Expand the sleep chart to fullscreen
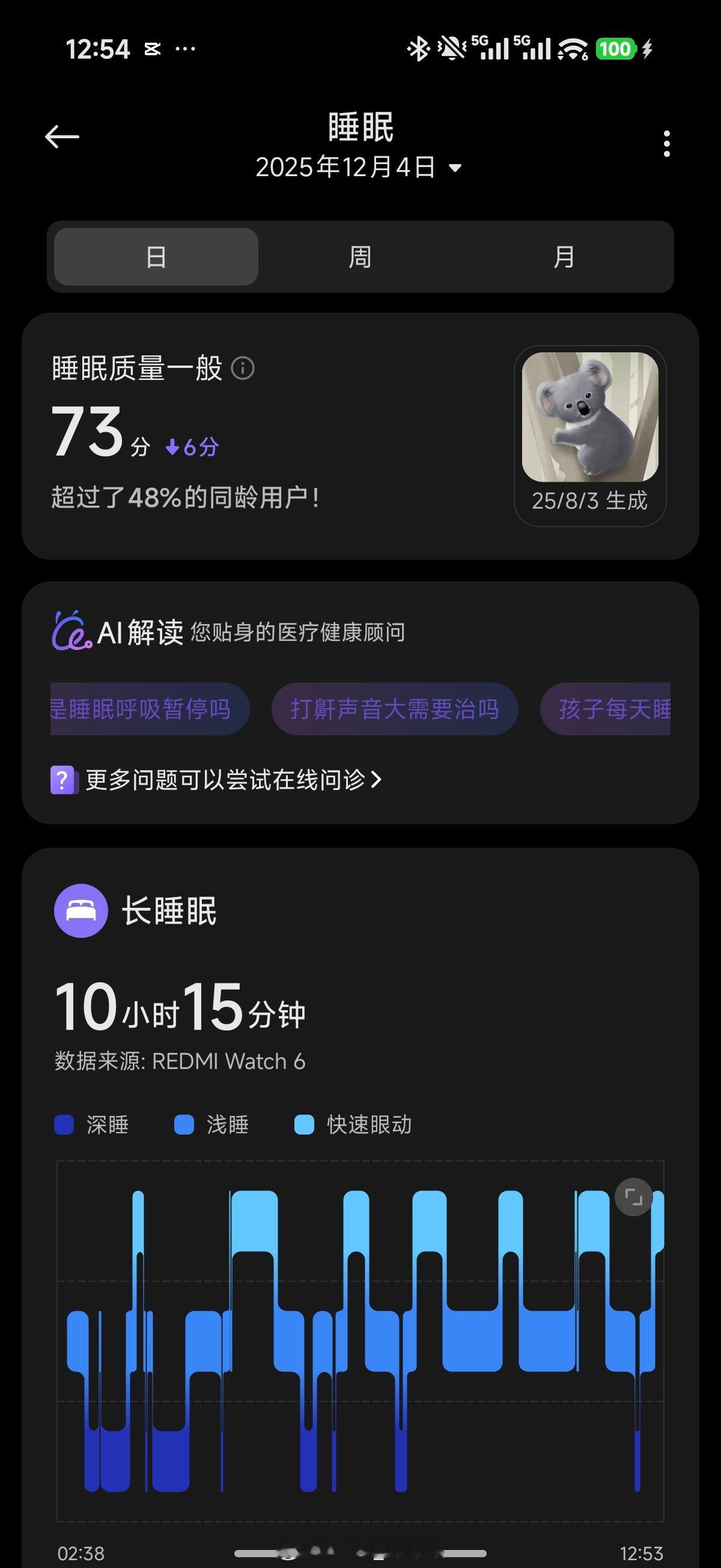Image resolution: width=721 pixels, height=1568 pixels. (633, 1197)
